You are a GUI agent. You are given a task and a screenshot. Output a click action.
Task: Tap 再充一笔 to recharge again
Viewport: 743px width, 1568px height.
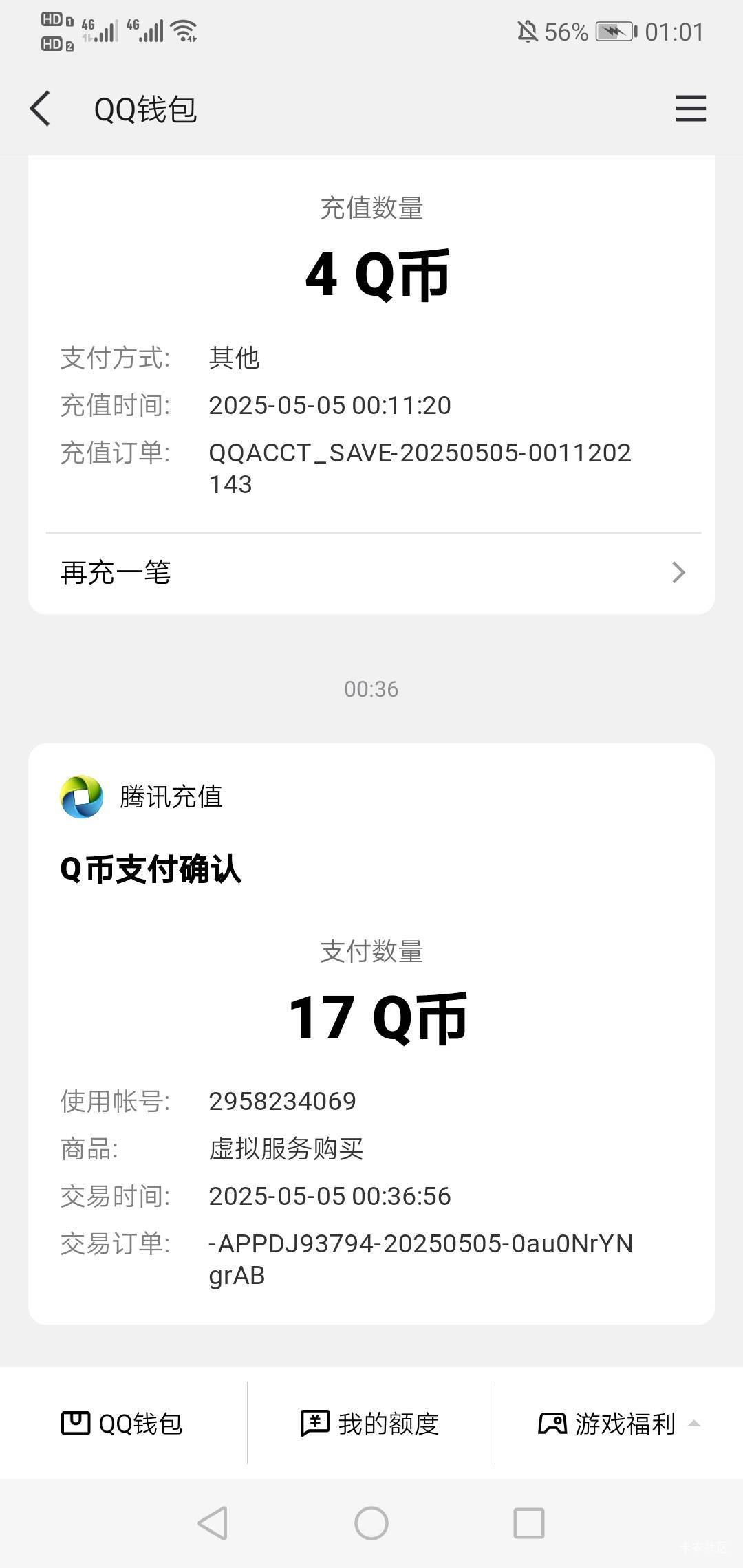pos(371,572)
